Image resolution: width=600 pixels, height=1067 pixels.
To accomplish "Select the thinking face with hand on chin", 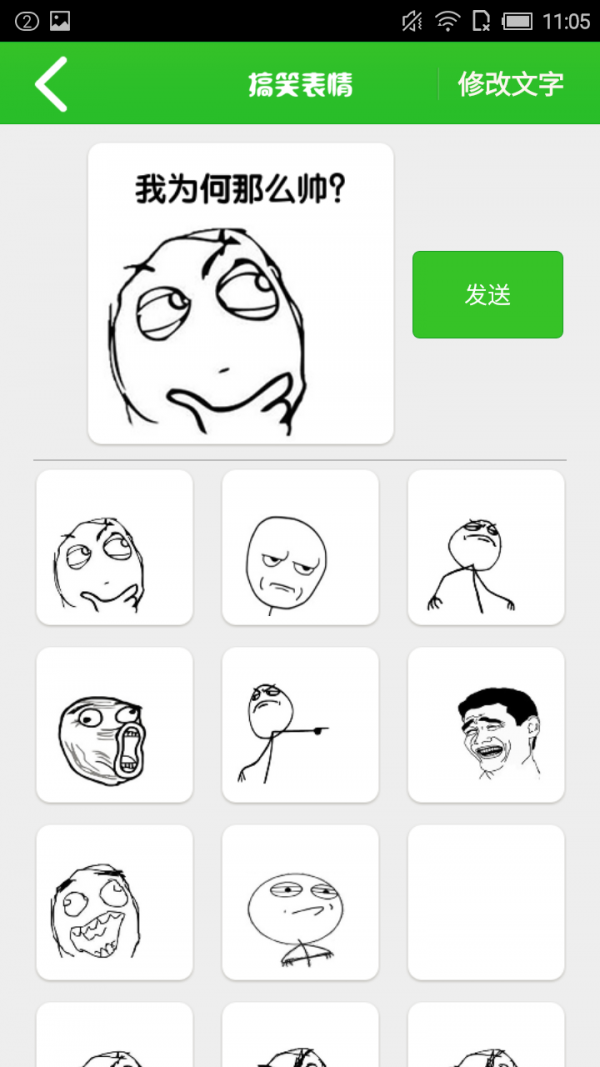I will pos(114,547).
